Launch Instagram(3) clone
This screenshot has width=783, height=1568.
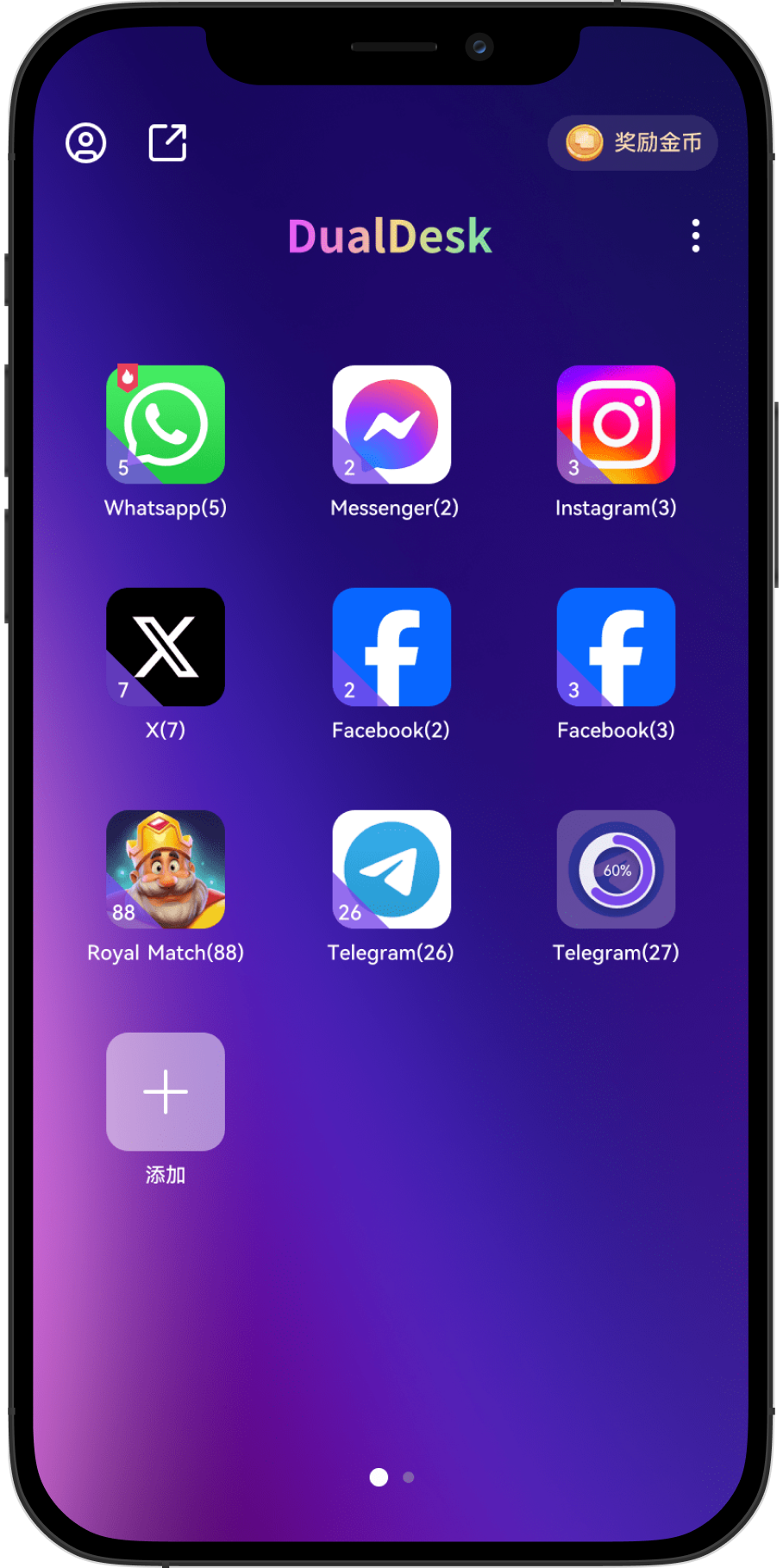pyautogui.click(x=616, y=425)
